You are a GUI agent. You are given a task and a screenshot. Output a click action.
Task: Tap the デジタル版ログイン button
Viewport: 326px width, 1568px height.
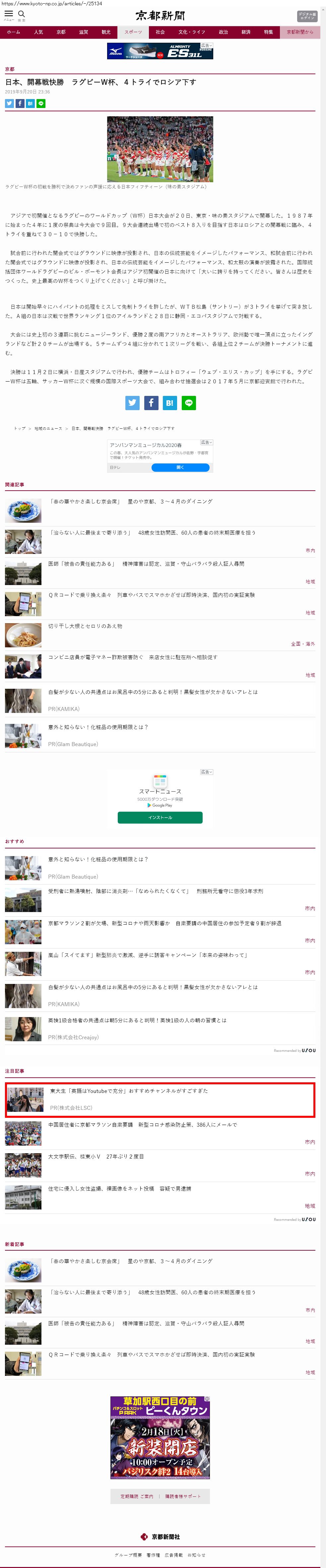point(306,16)
